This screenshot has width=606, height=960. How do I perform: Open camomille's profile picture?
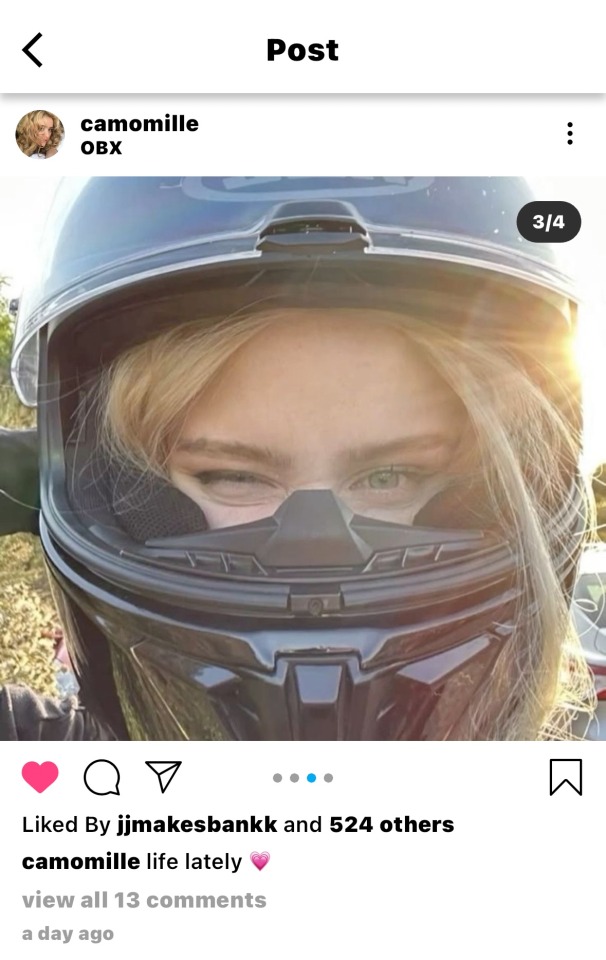pyautogui.click(x=40, y=135)
